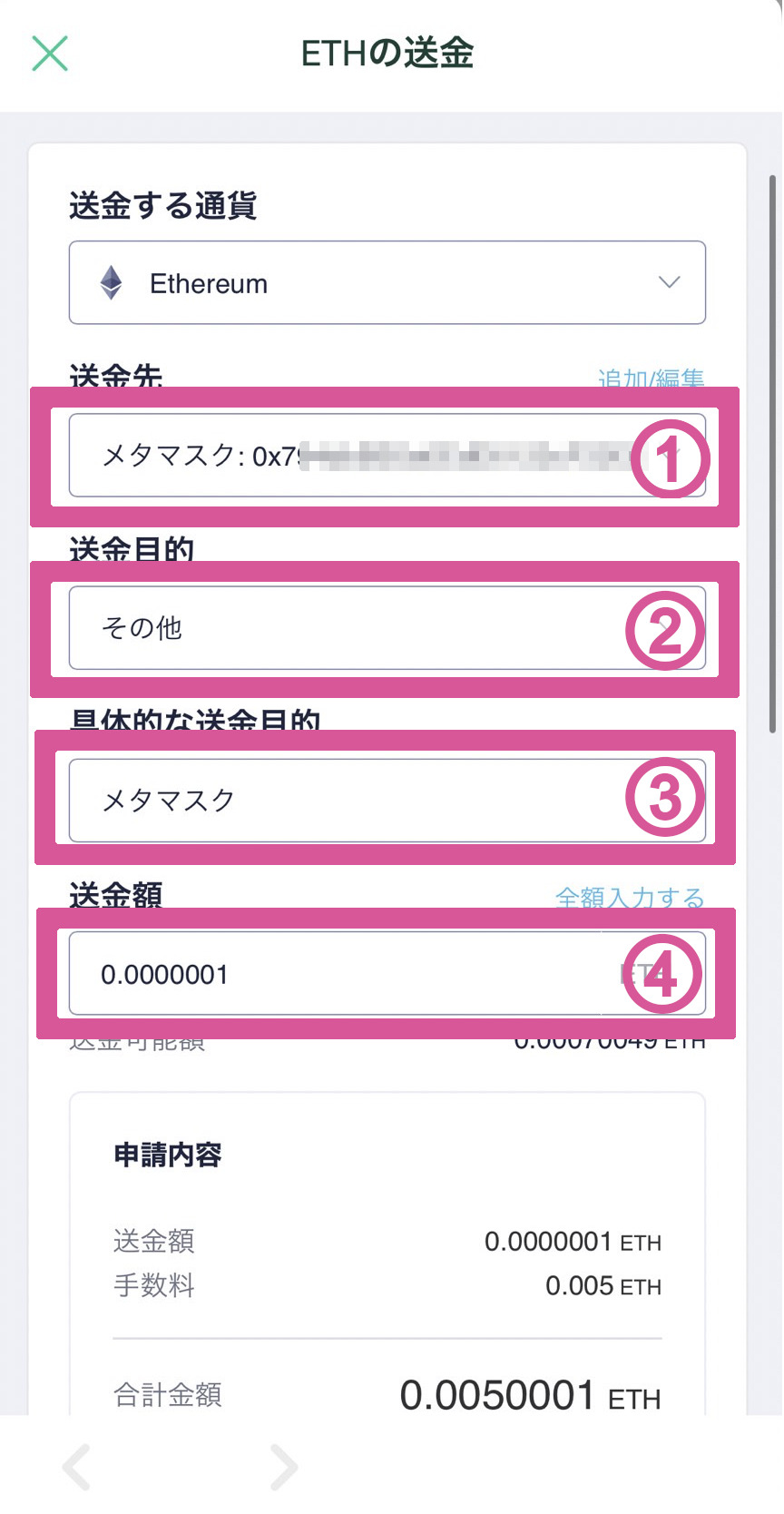Open the 送金目的 その他 dropdown

pyautogui.click(x=387, y=628)
